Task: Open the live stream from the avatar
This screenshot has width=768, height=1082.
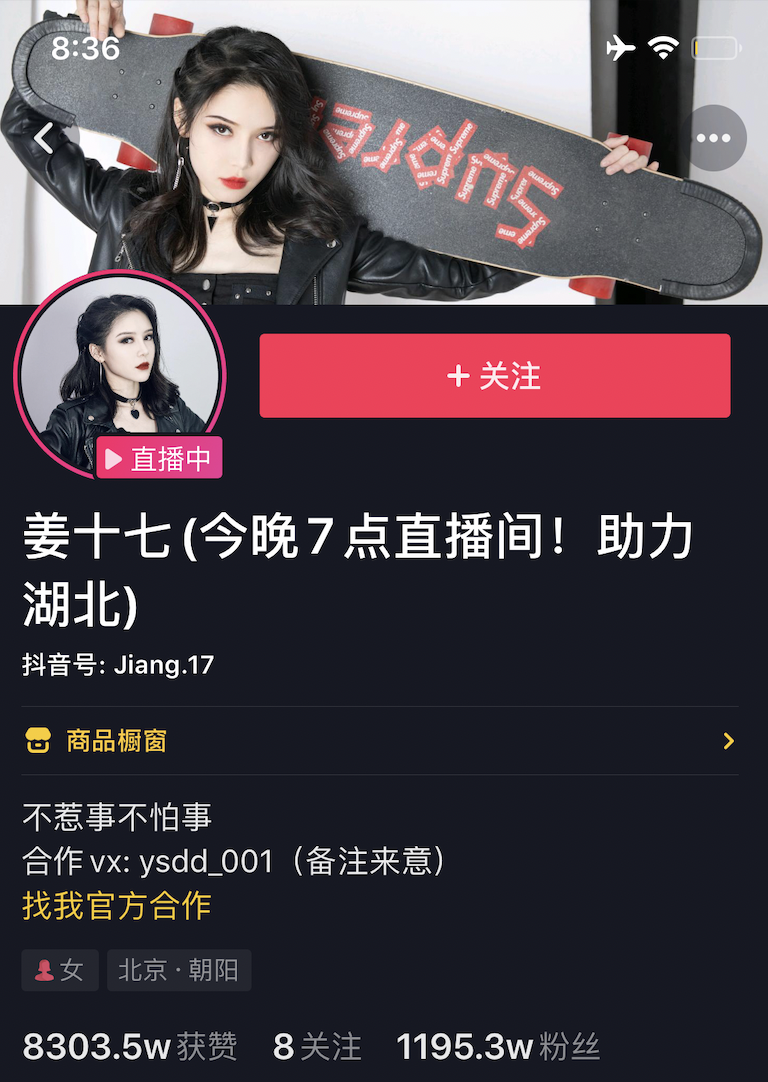Action: [120, 375]
